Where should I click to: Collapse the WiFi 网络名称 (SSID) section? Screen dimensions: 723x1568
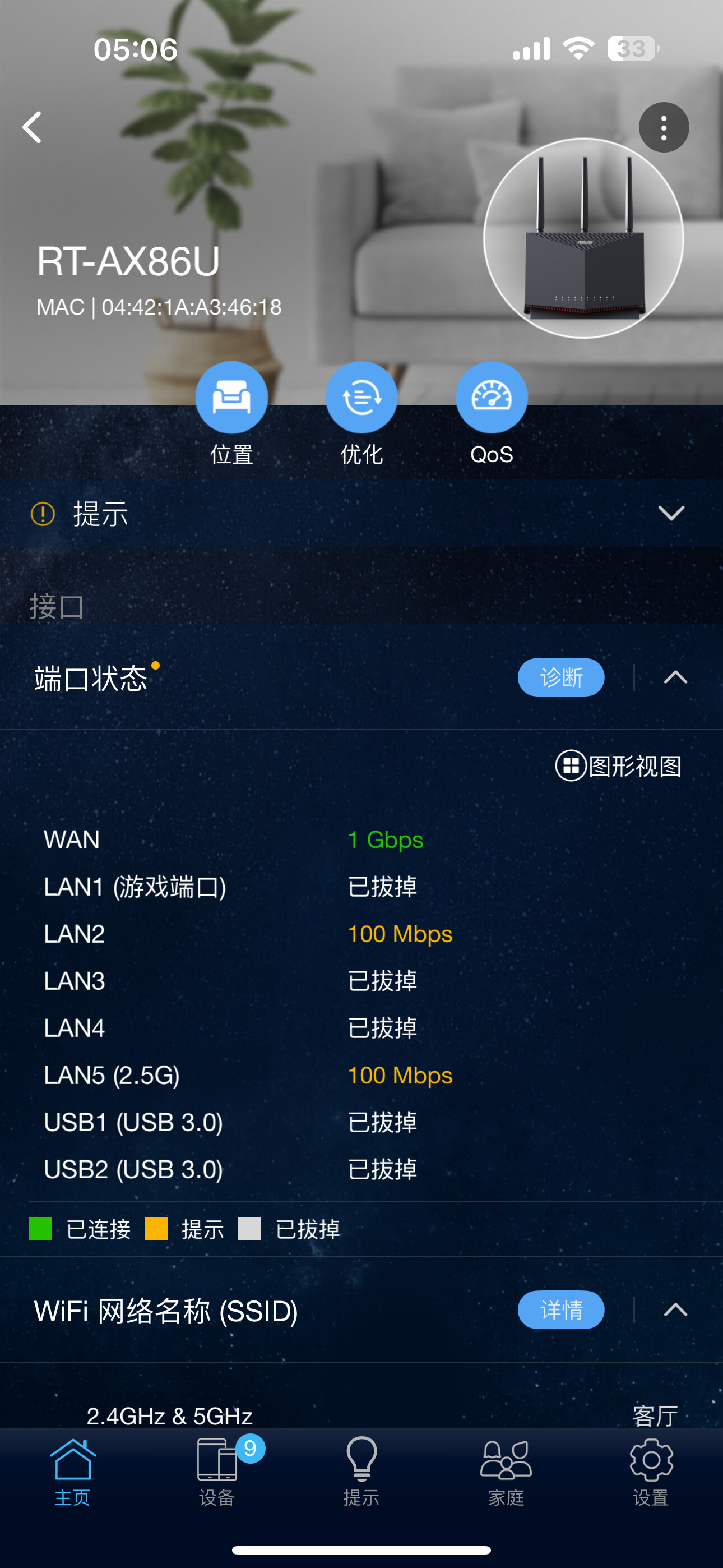(x=675, y=1309)
